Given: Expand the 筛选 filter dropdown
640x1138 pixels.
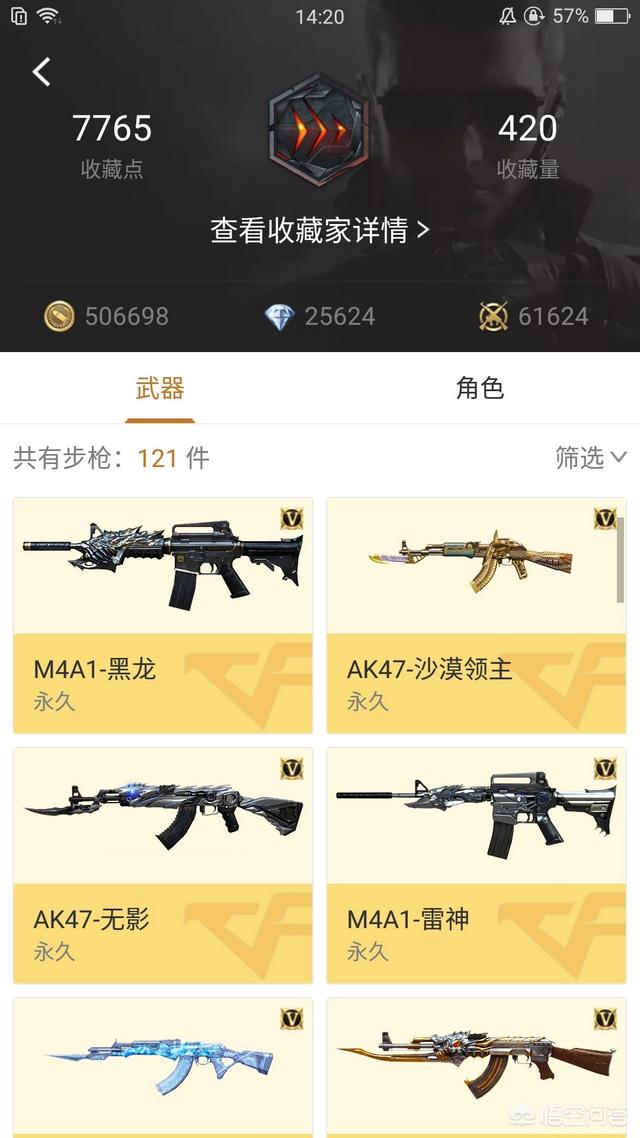Looking at the screenshot, I should pyautogui.click(x=590, y=458).
